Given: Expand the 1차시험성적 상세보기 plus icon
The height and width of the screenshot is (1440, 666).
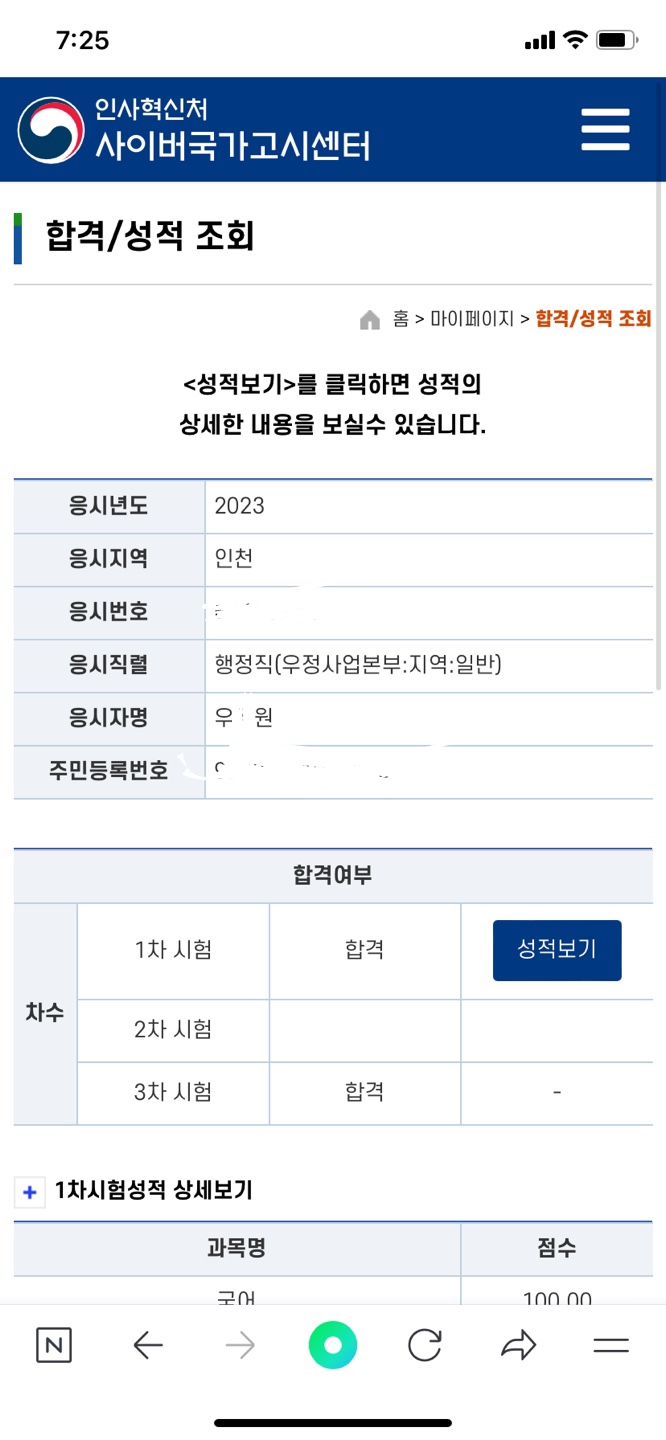Looking at the screenshot, I should [x=30, y=1192].
